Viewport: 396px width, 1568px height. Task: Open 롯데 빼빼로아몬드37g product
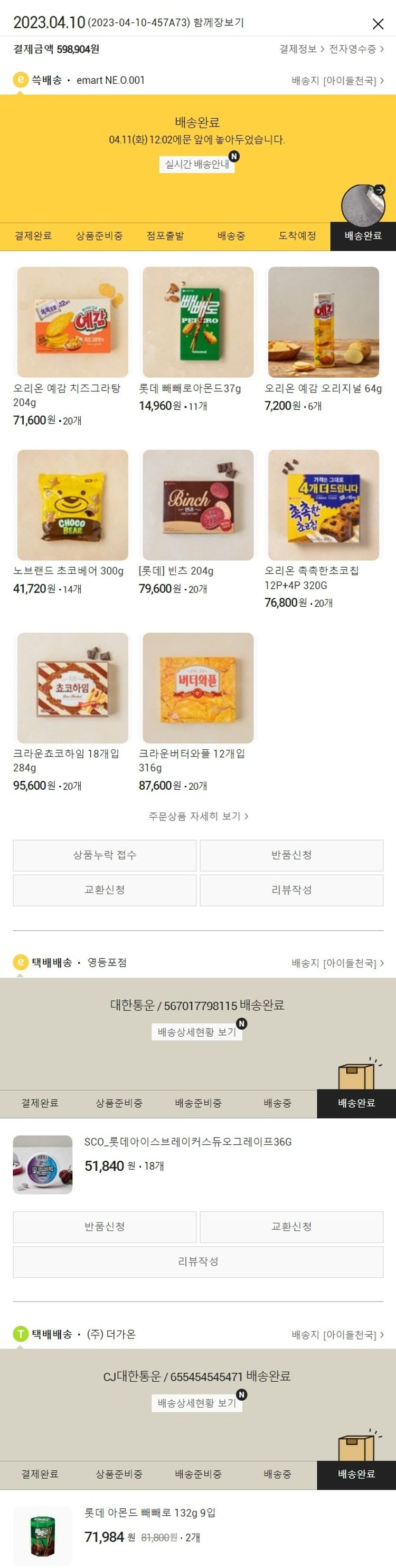(198, 322)
